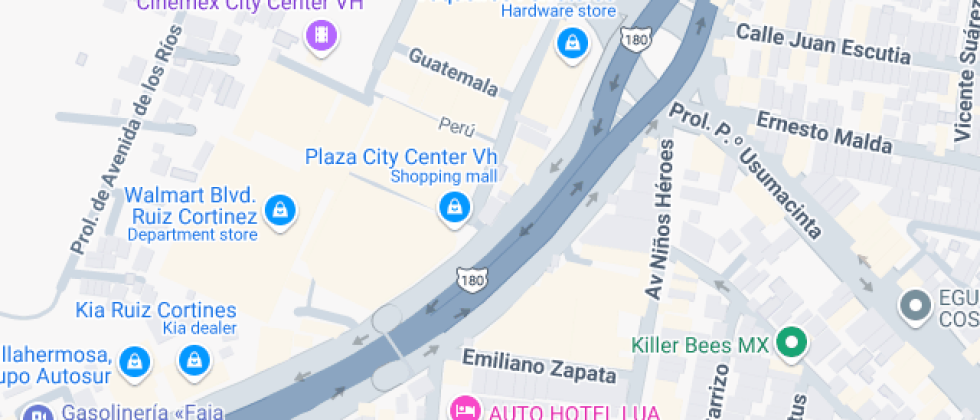Open Walmart Blvd. Ruiz Cortinez place marker
The image size is (980, 420).
click(283, 209)
